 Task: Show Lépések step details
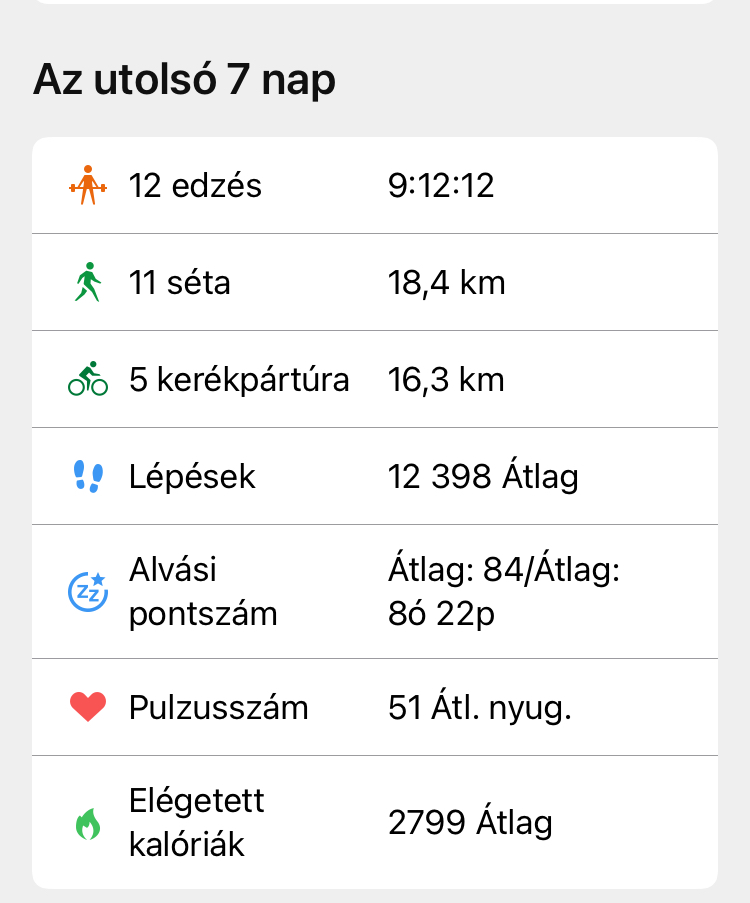tap(375, 477)
